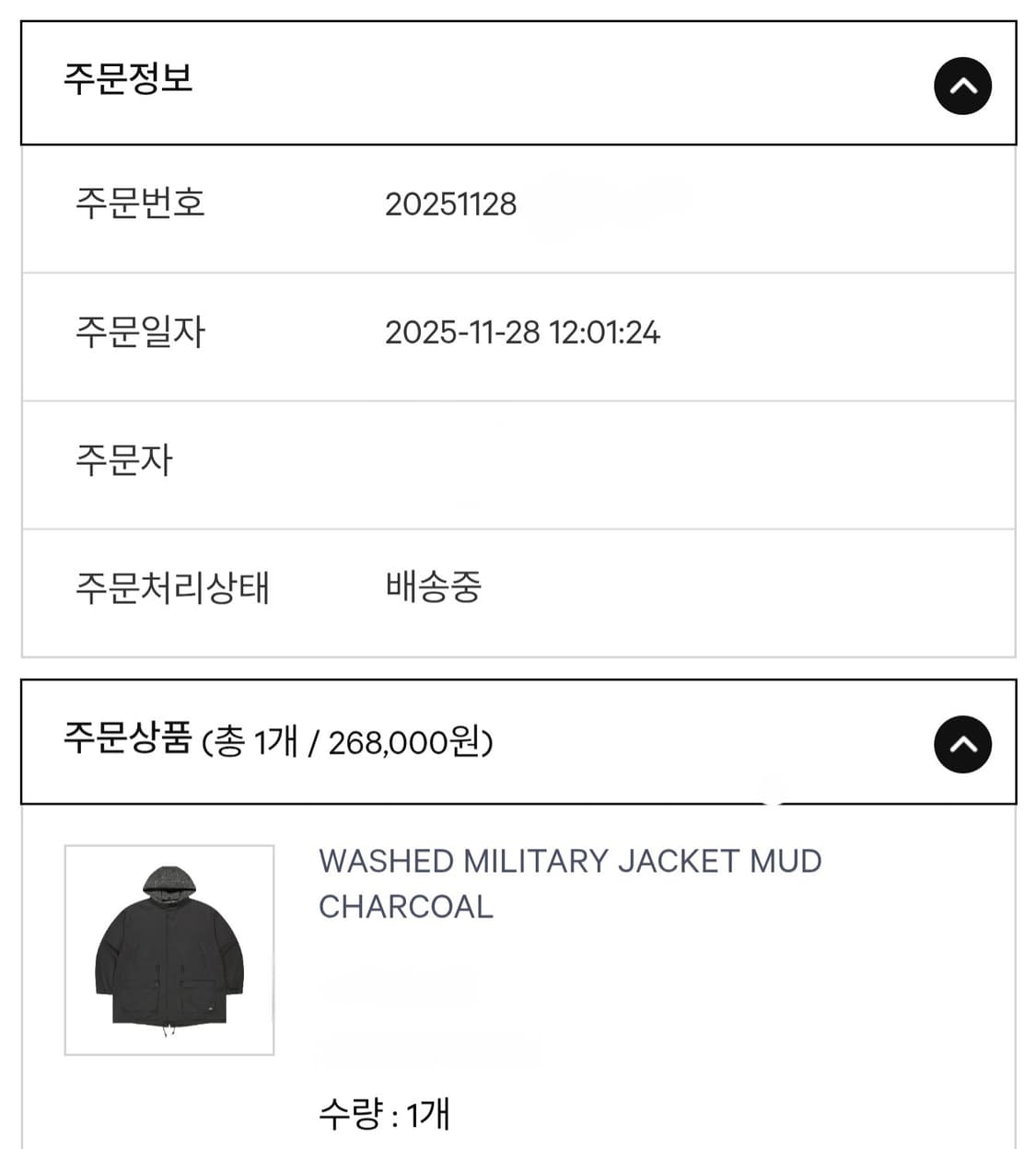Click the order date 2025-11-28 value

click(x=524, y=333)
